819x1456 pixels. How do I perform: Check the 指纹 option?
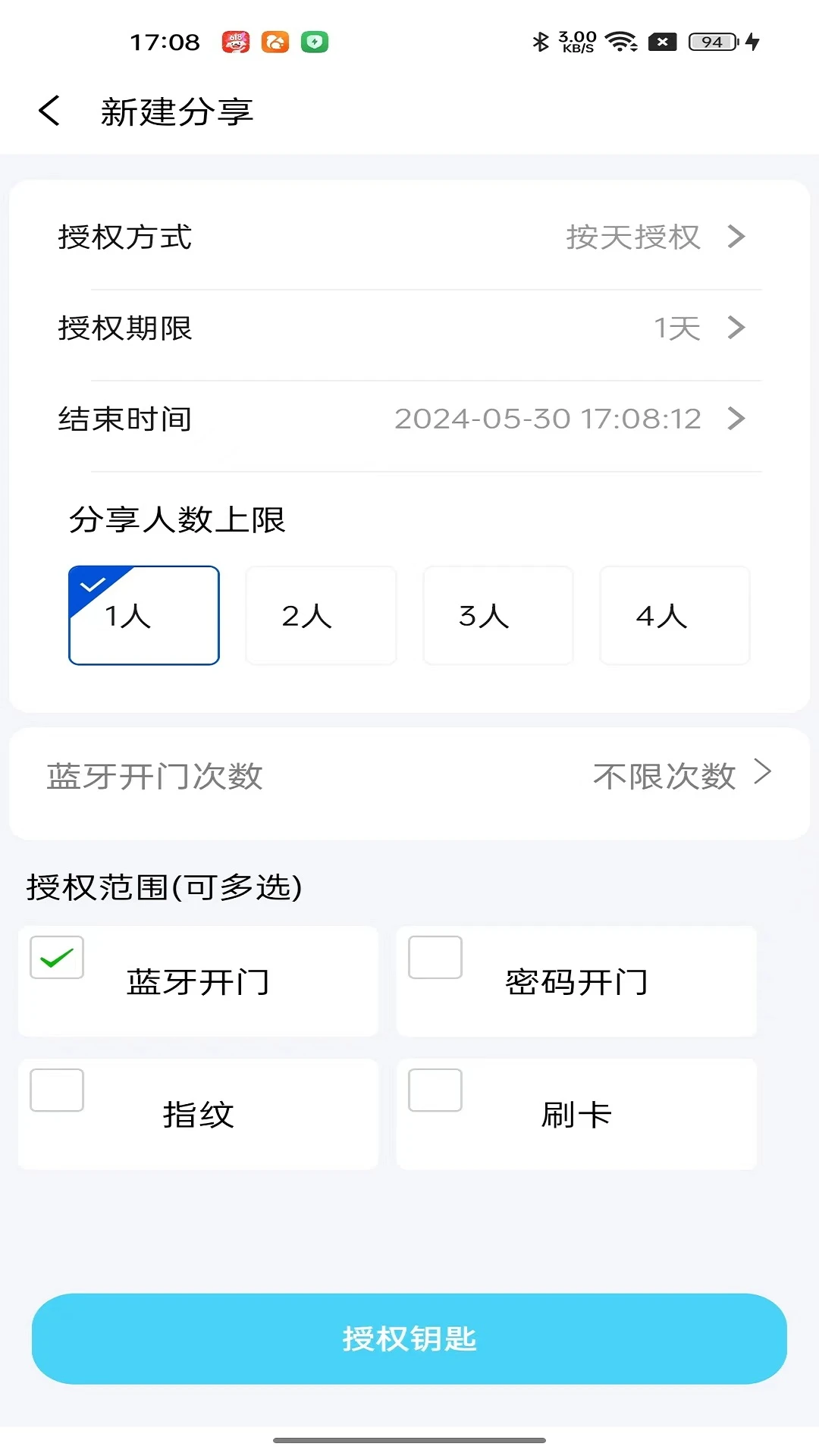tap(57, 1090)
